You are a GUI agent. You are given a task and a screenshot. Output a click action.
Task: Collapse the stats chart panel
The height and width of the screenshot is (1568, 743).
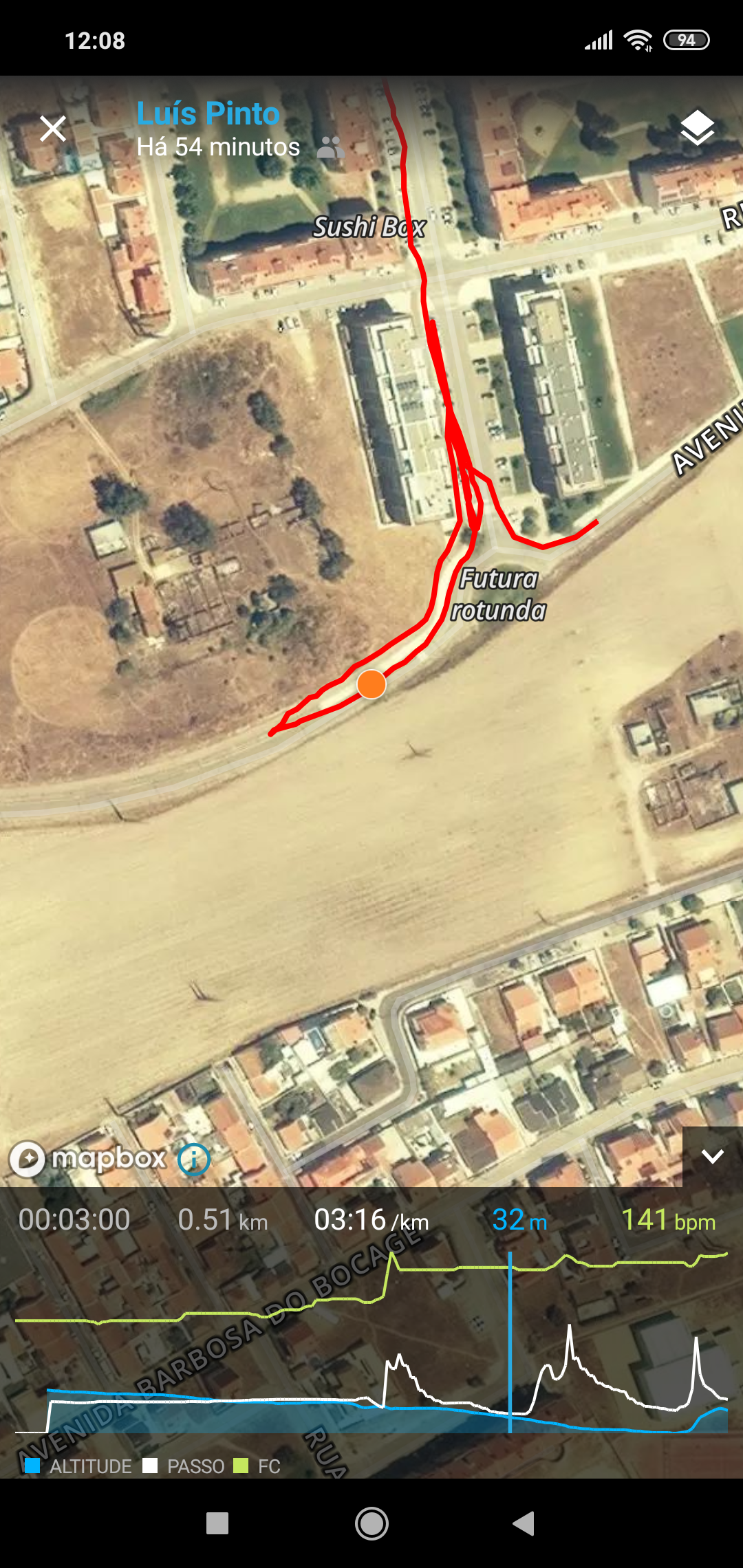(x=713, y=1157)
